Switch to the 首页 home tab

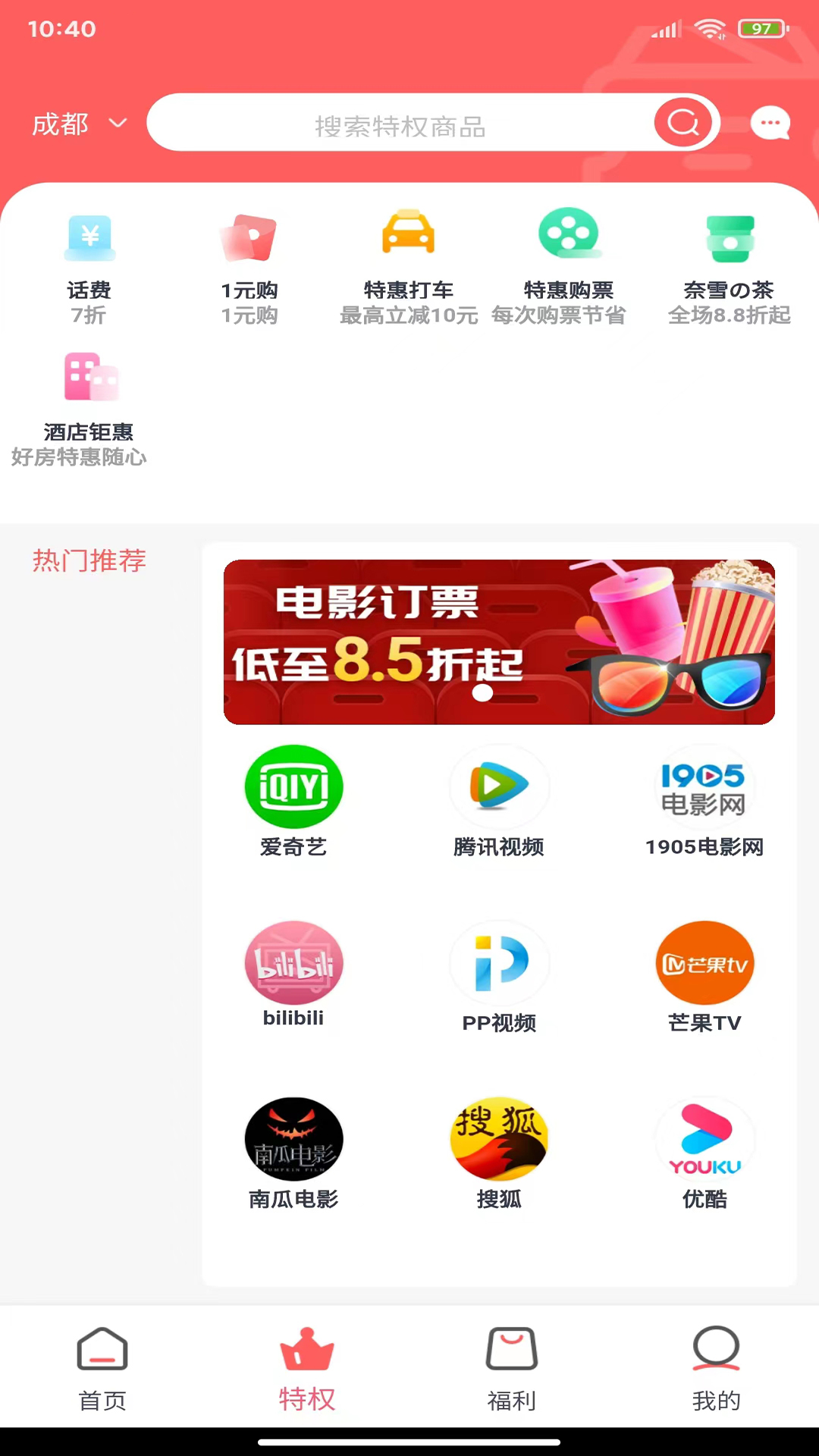102,1373
